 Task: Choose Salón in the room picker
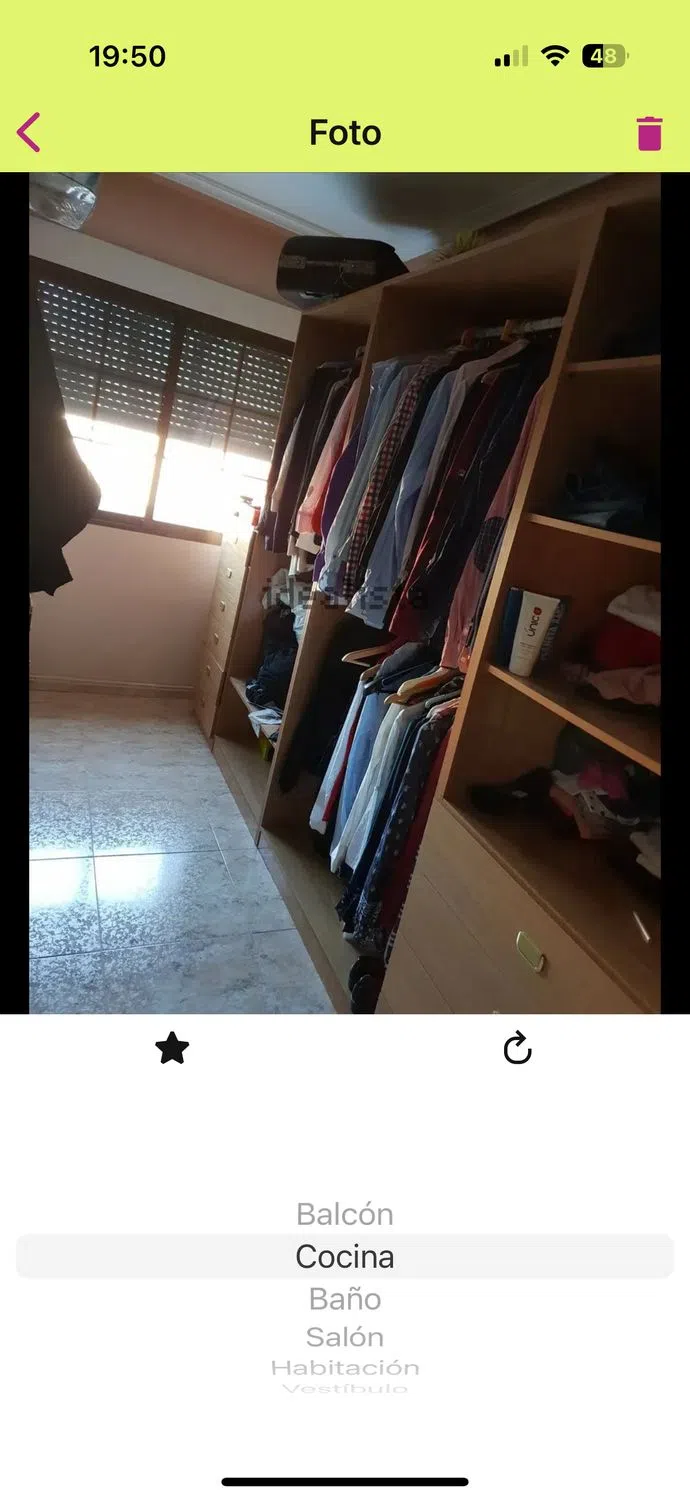pos(345,1337)
